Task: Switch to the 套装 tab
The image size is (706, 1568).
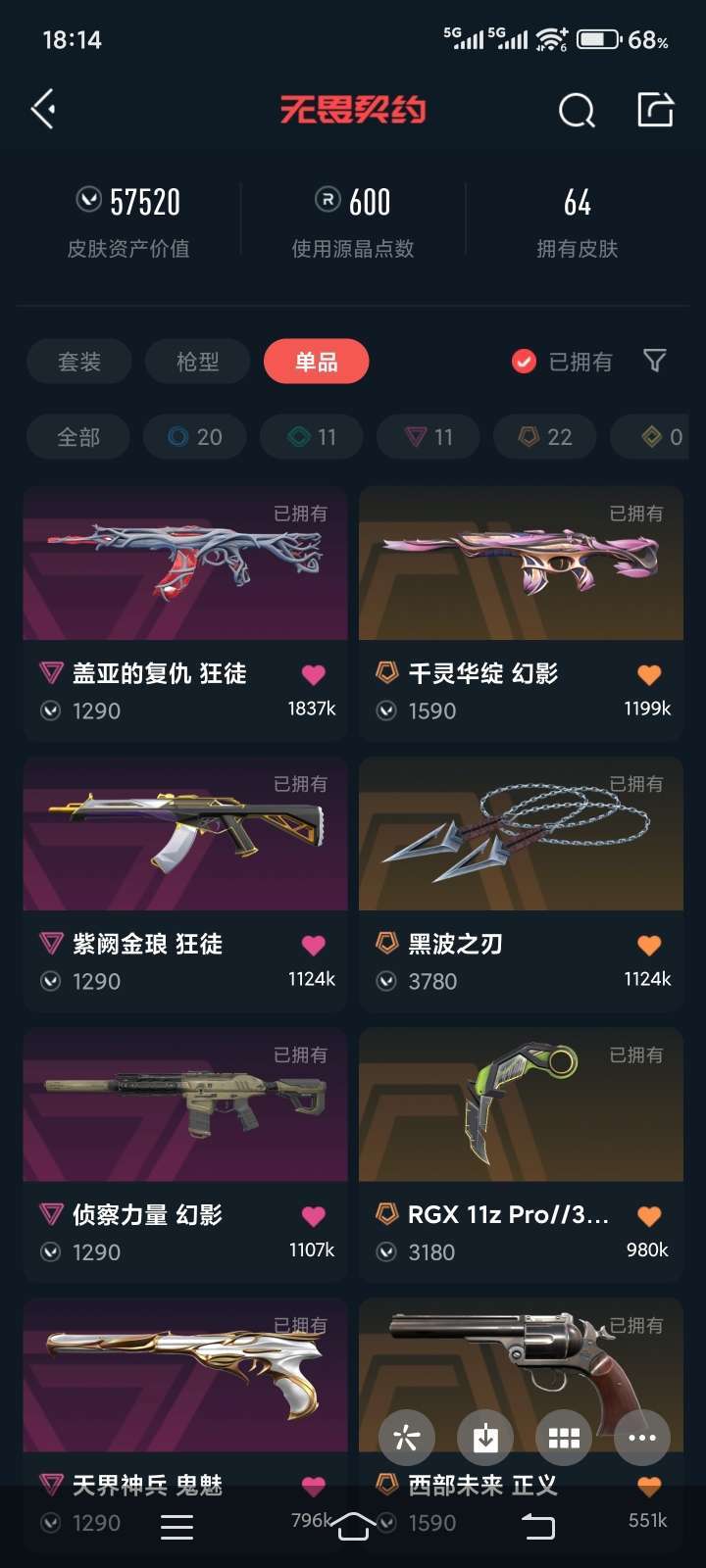Action: pos(79,362)
